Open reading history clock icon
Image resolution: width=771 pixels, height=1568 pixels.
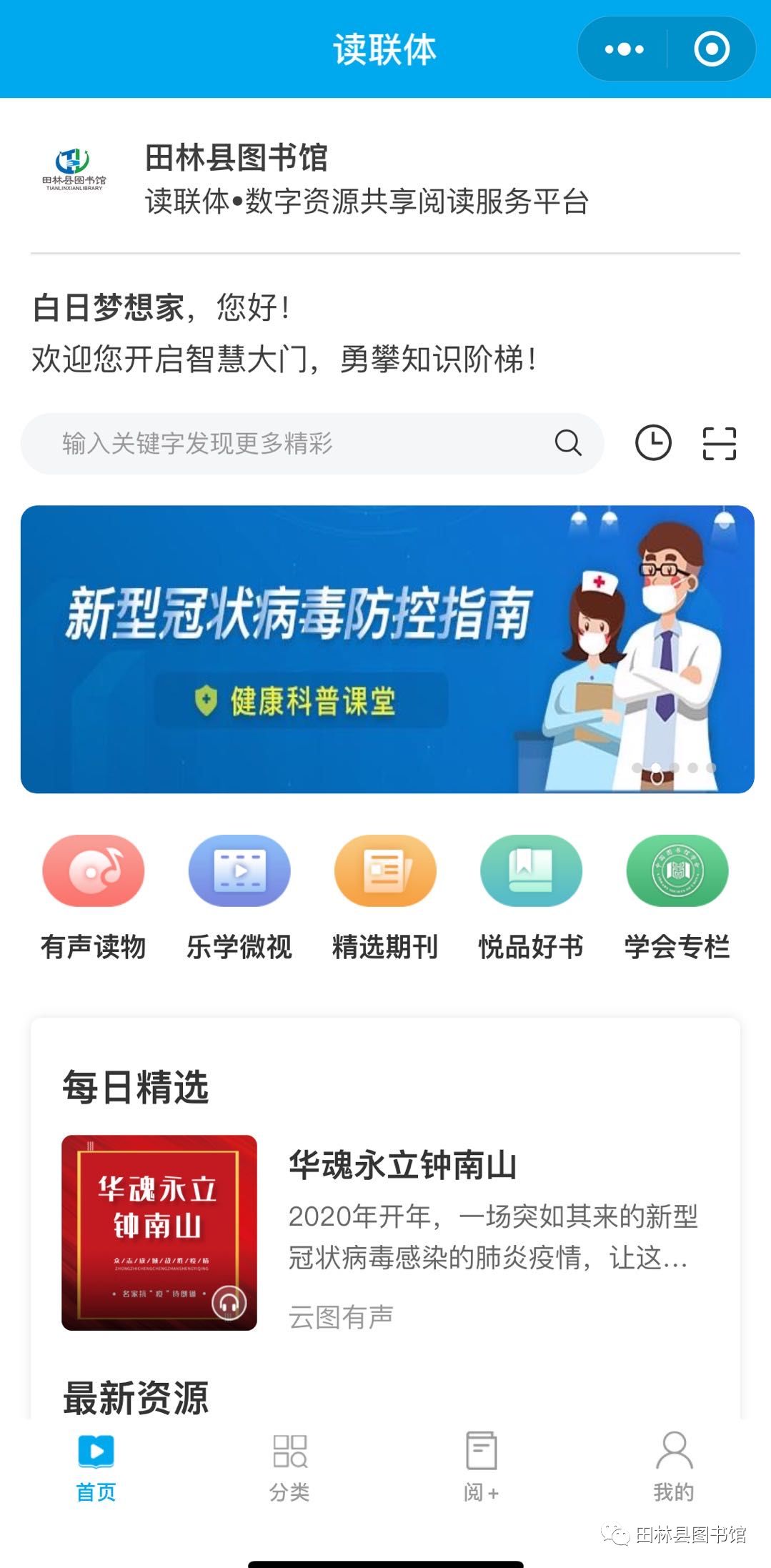pos(653,443)
